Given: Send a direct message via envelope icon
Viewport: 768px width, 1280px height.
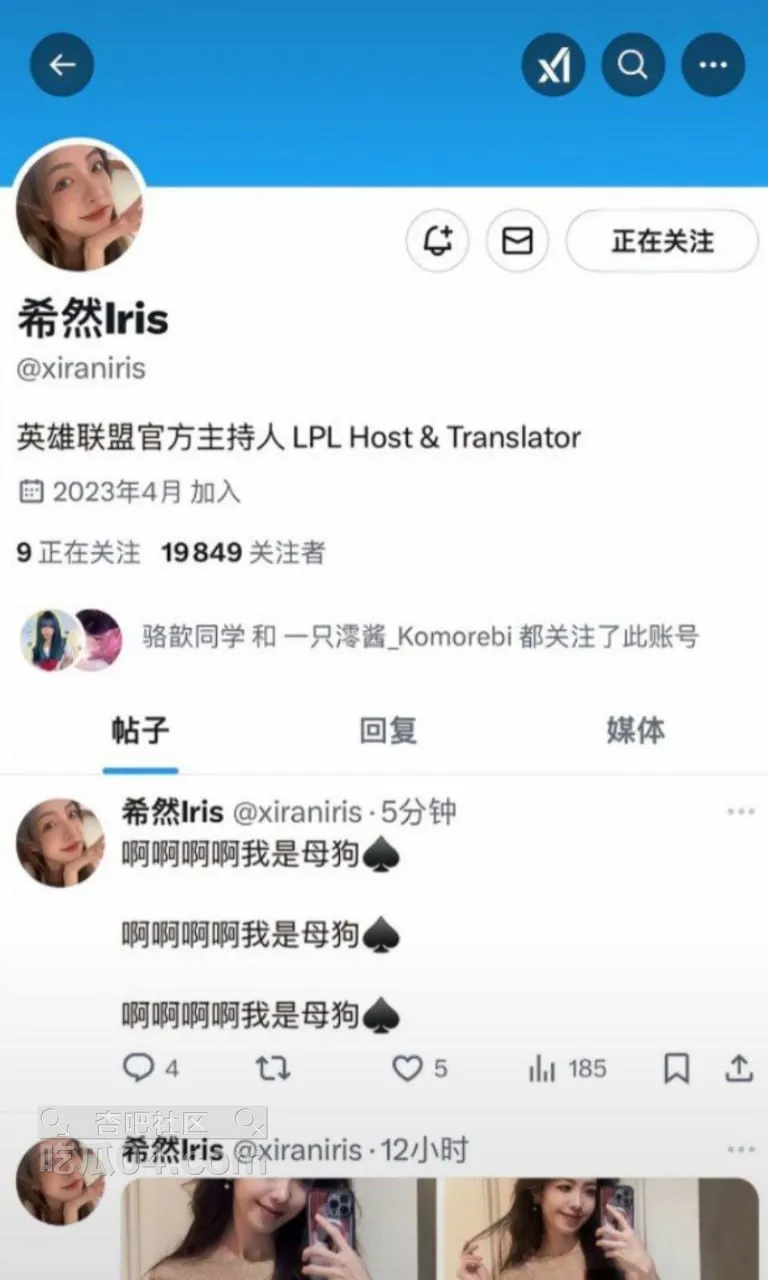Looking at the screenshot, I should coord(517,241).
